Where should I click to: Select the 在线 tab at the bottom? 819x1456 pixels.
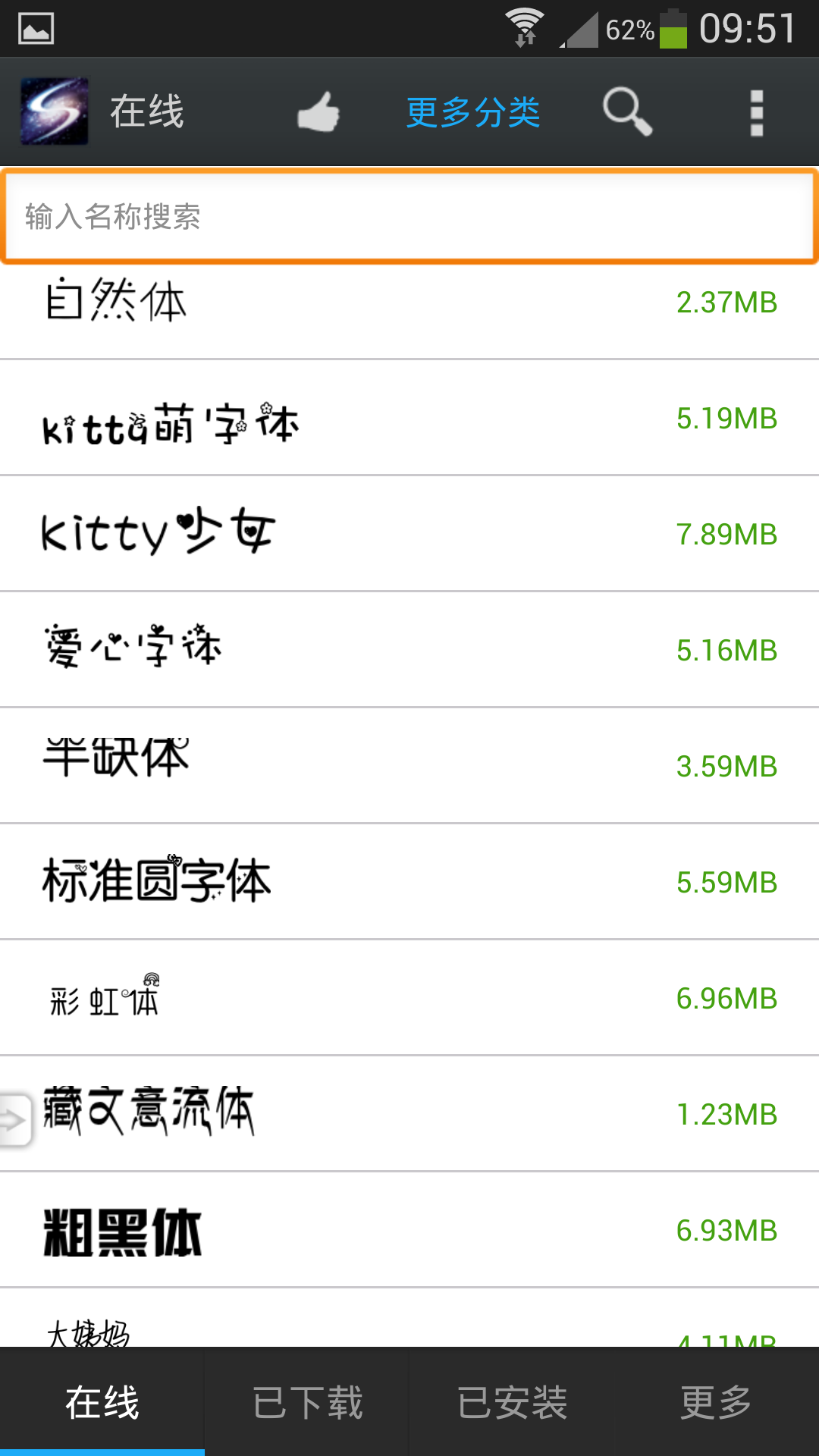point(103,1401)
